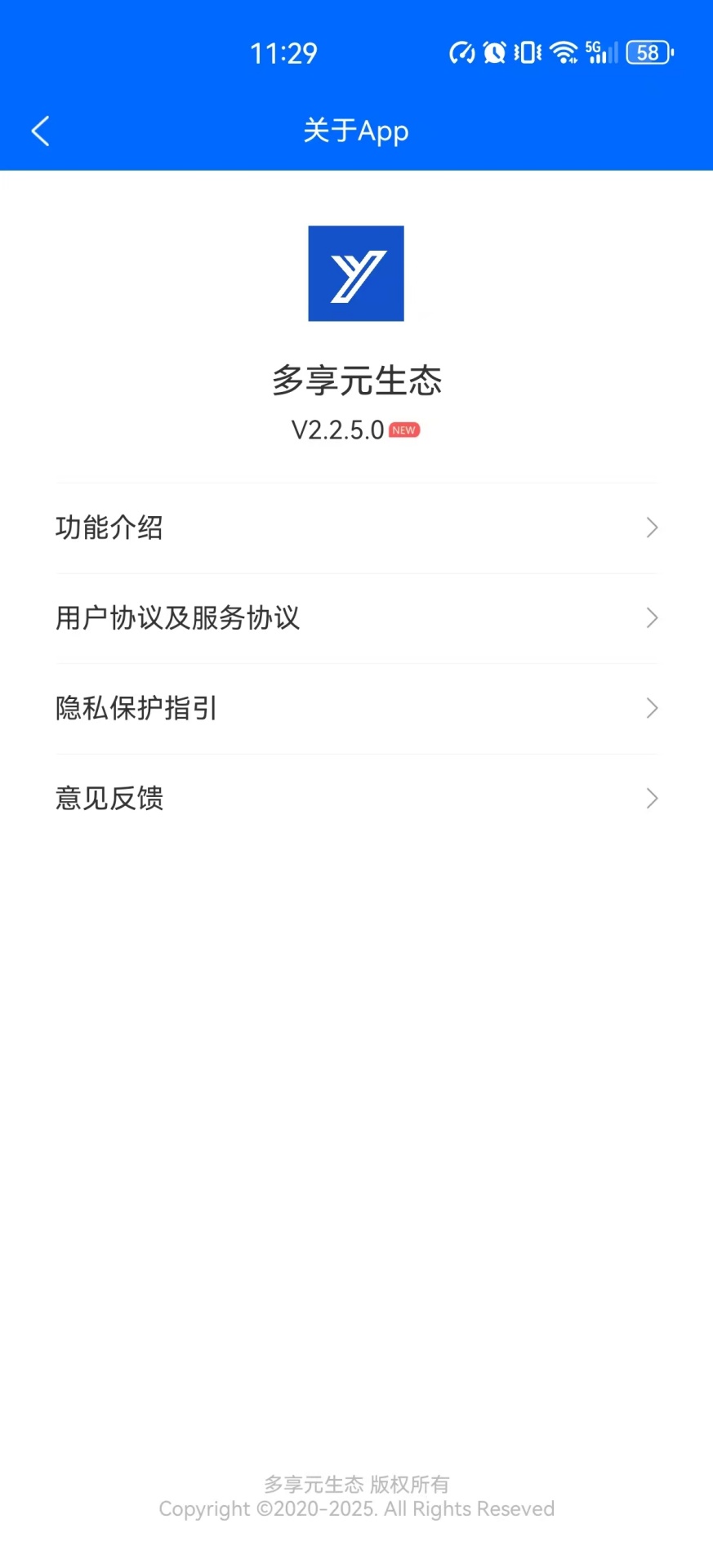Tap the alarm clock icon in status bar
The image size is (713, 1568).
(x=492, y=51)
